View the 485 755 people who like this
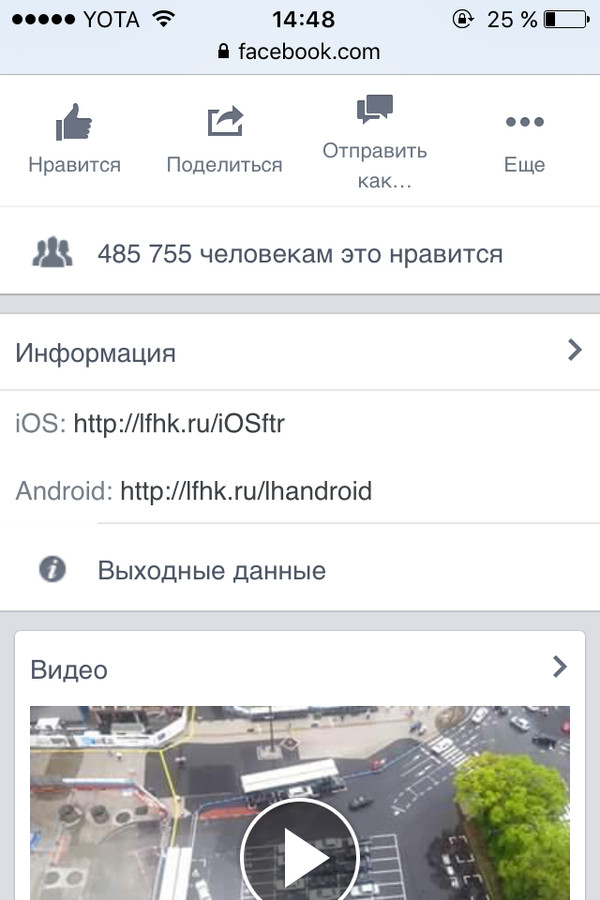The image size is (600, 900). click(299, 254)
